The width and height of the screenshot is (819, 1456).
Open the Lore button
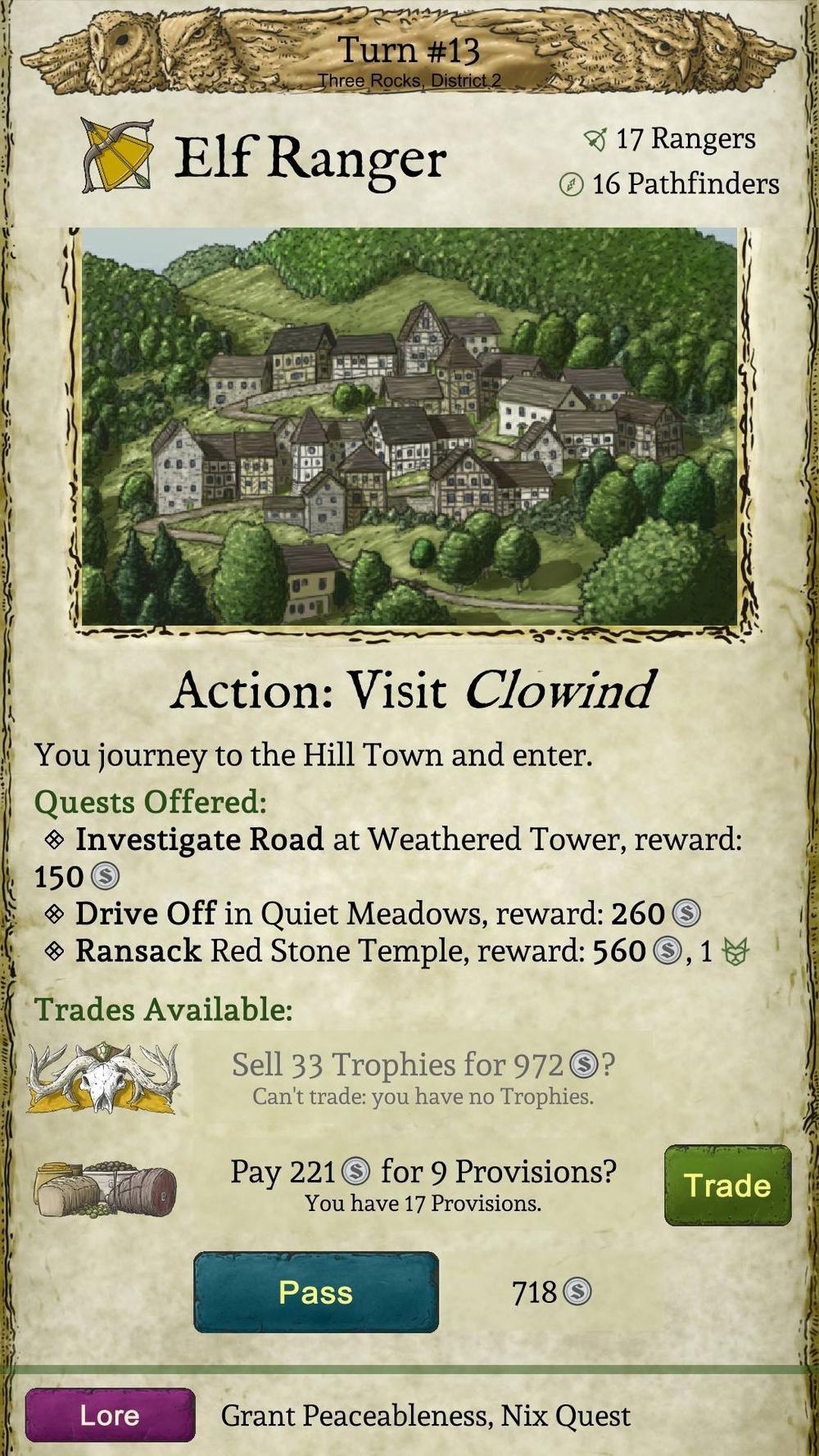(x=110, y=1414)
